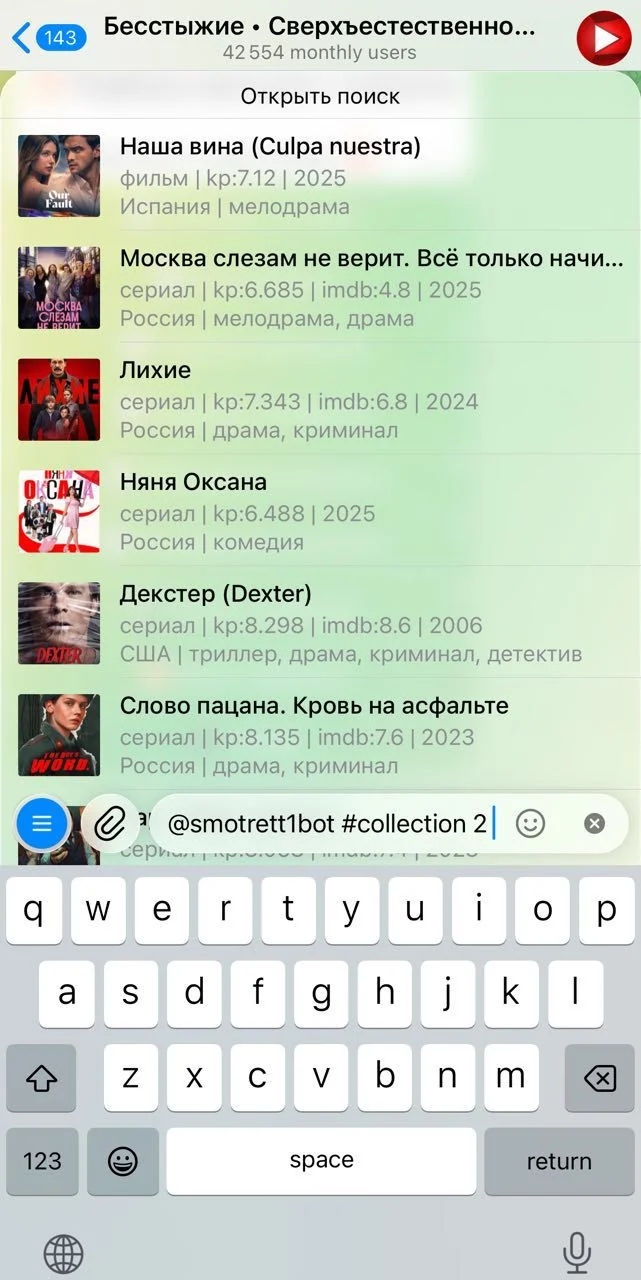Screen dimensions: 641x1280
Task: Tap Открыть поиск button
Action: tap(320, 96)
